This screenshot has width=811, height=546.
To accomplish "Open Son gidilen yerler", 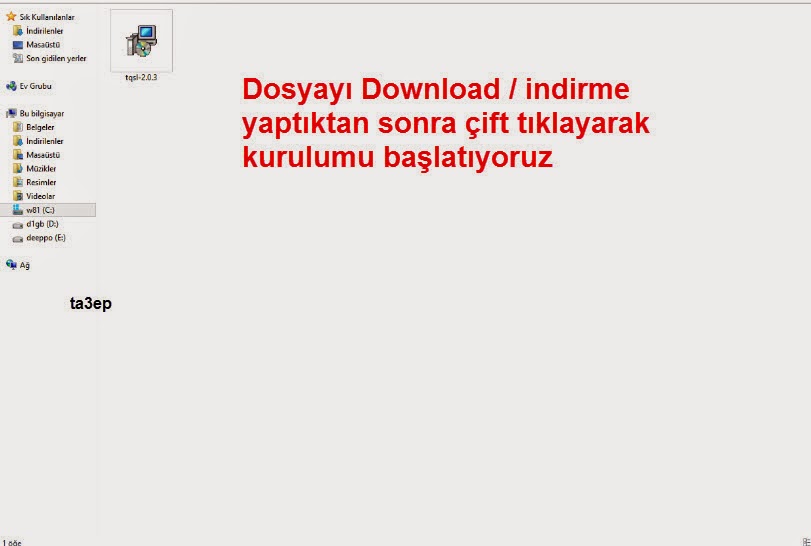I will [x=55, y=59].
